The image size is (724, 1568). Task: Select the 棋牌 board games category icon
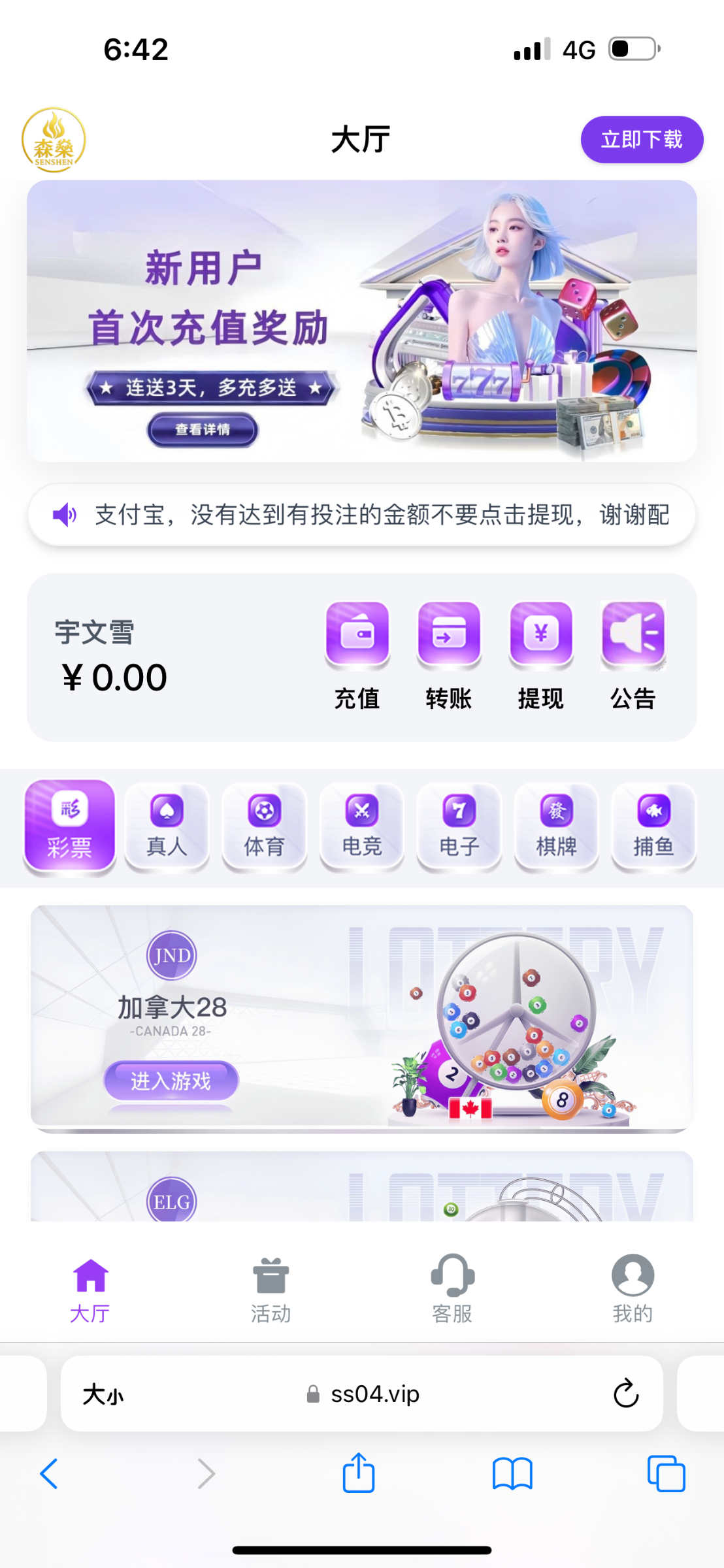tap(556, 825)
